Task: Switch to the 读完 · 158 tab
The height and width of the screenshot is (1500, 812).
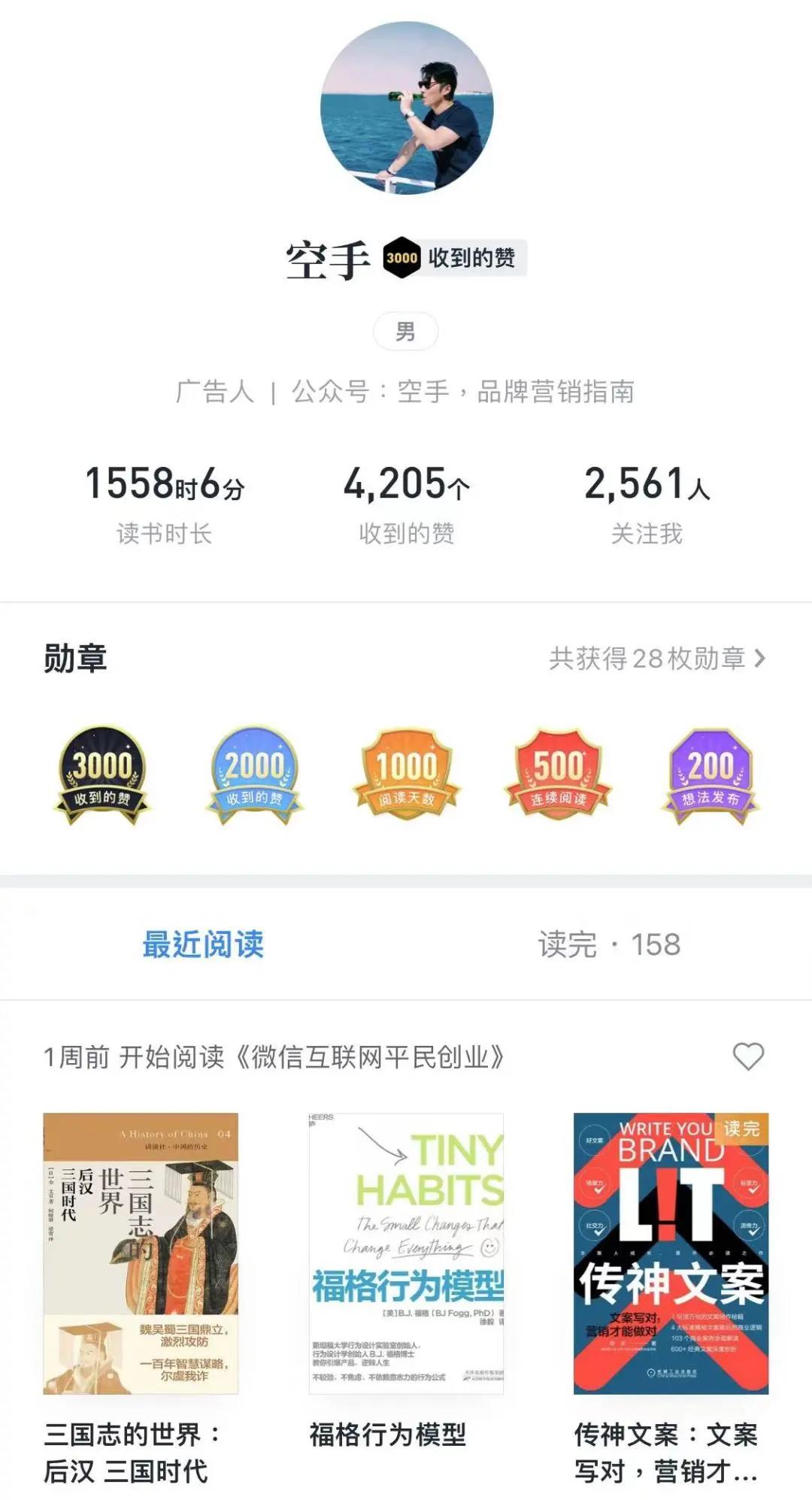Action: (x=609, y=944)
